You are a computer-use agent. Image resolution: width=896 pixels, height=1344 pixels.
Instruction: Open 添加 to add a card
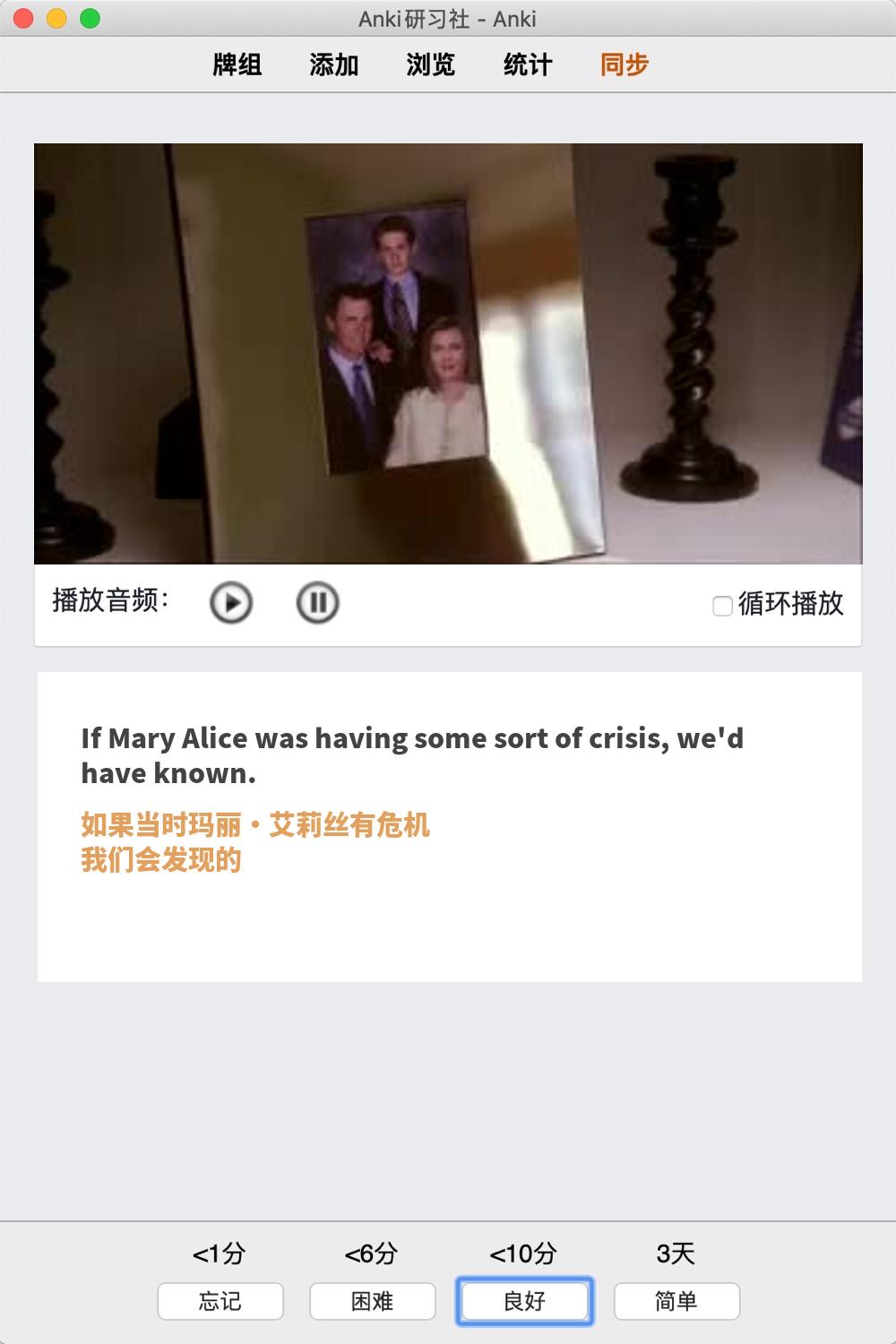coord(334,65)
